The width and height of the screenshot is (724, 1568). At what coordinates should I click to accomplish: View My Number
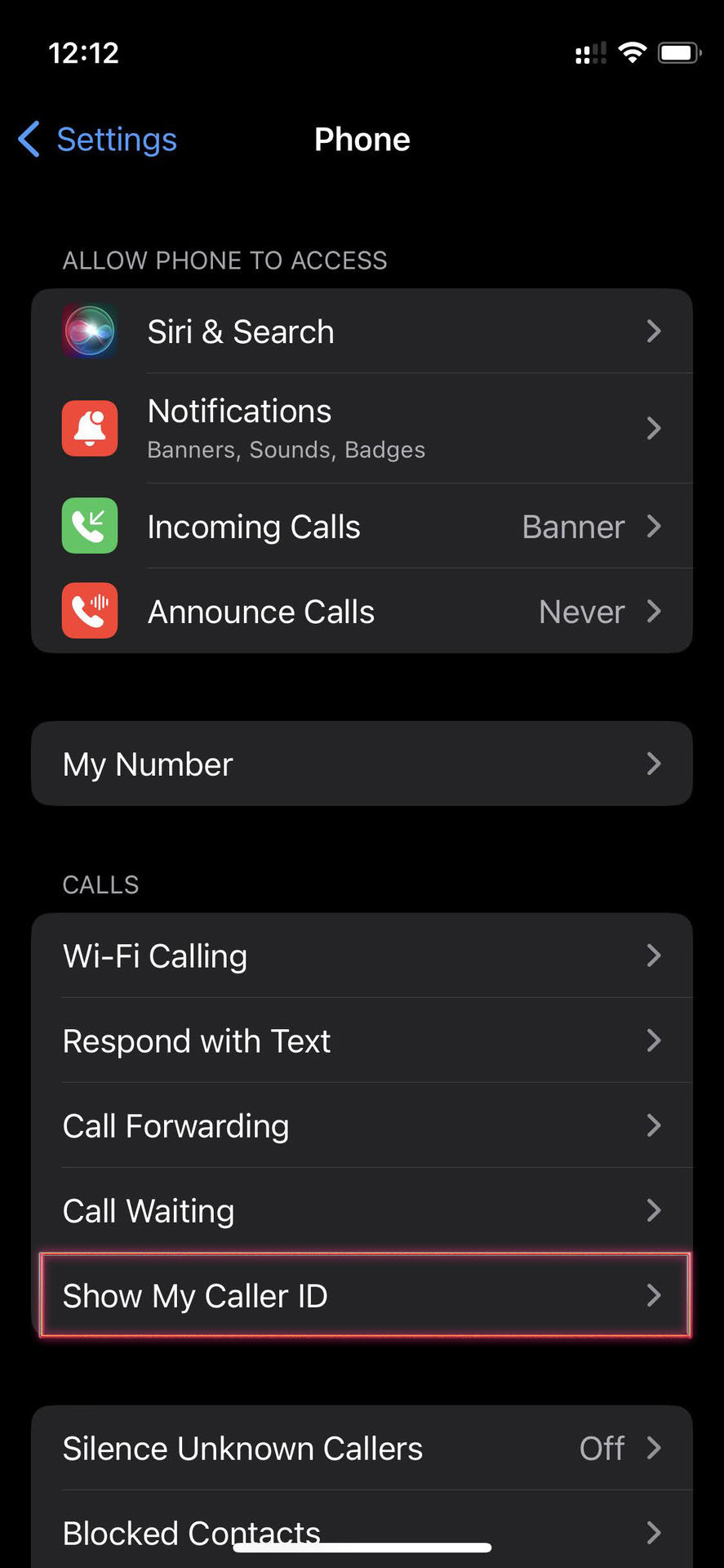(362, 764)
